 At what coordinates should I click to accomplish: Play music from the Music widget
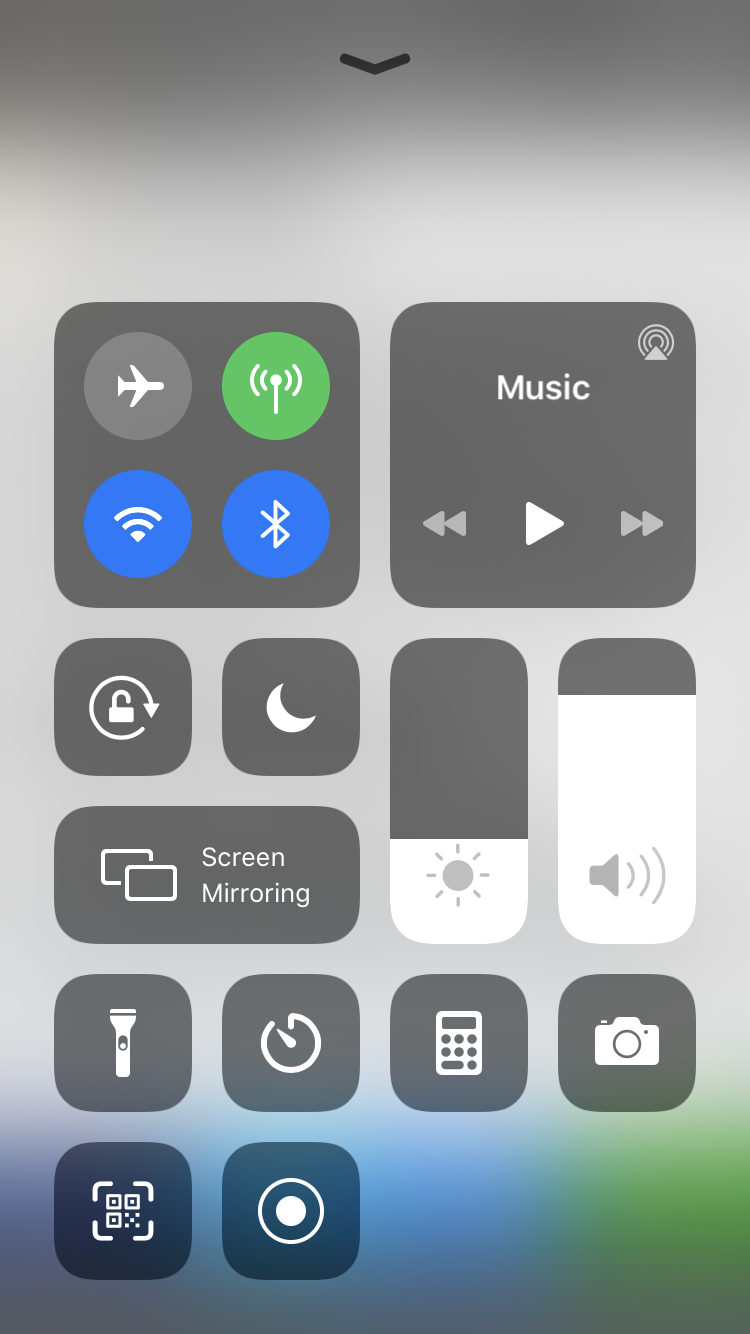543,523
